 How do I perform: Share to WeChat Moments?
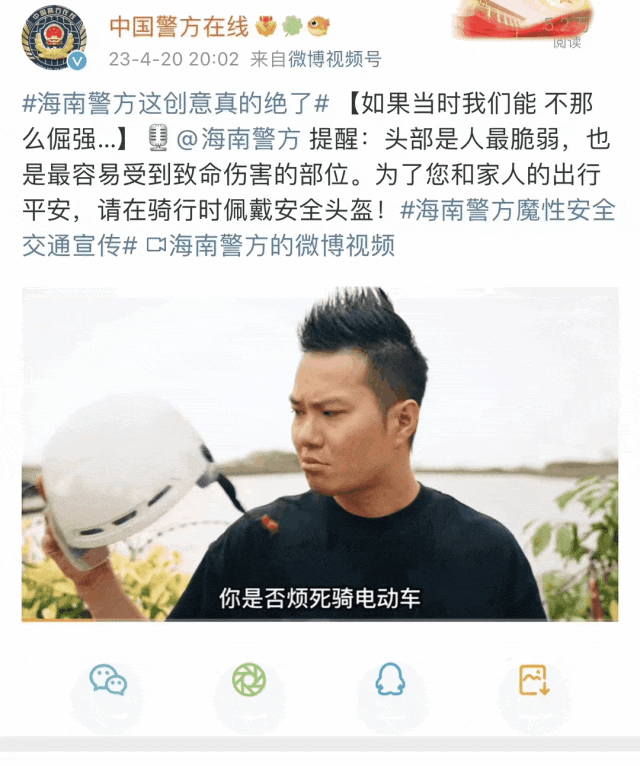pos(249,681)
